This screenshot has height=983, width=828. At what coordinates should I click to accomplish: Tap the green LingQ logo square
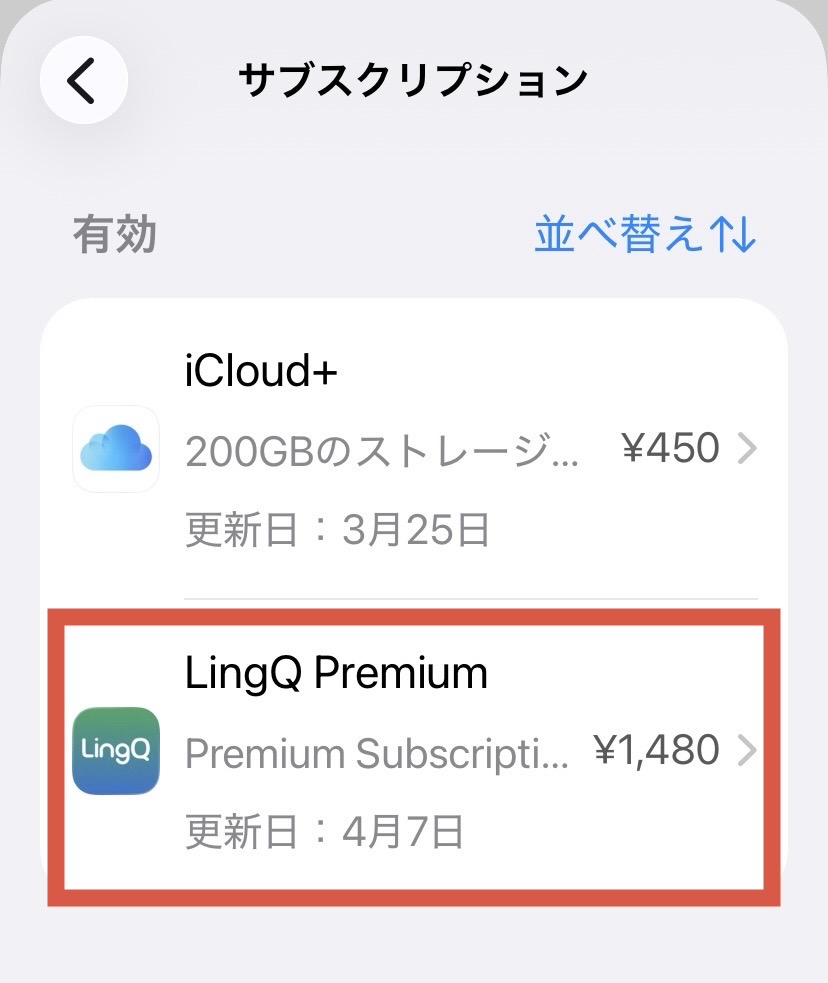point(115,752)
